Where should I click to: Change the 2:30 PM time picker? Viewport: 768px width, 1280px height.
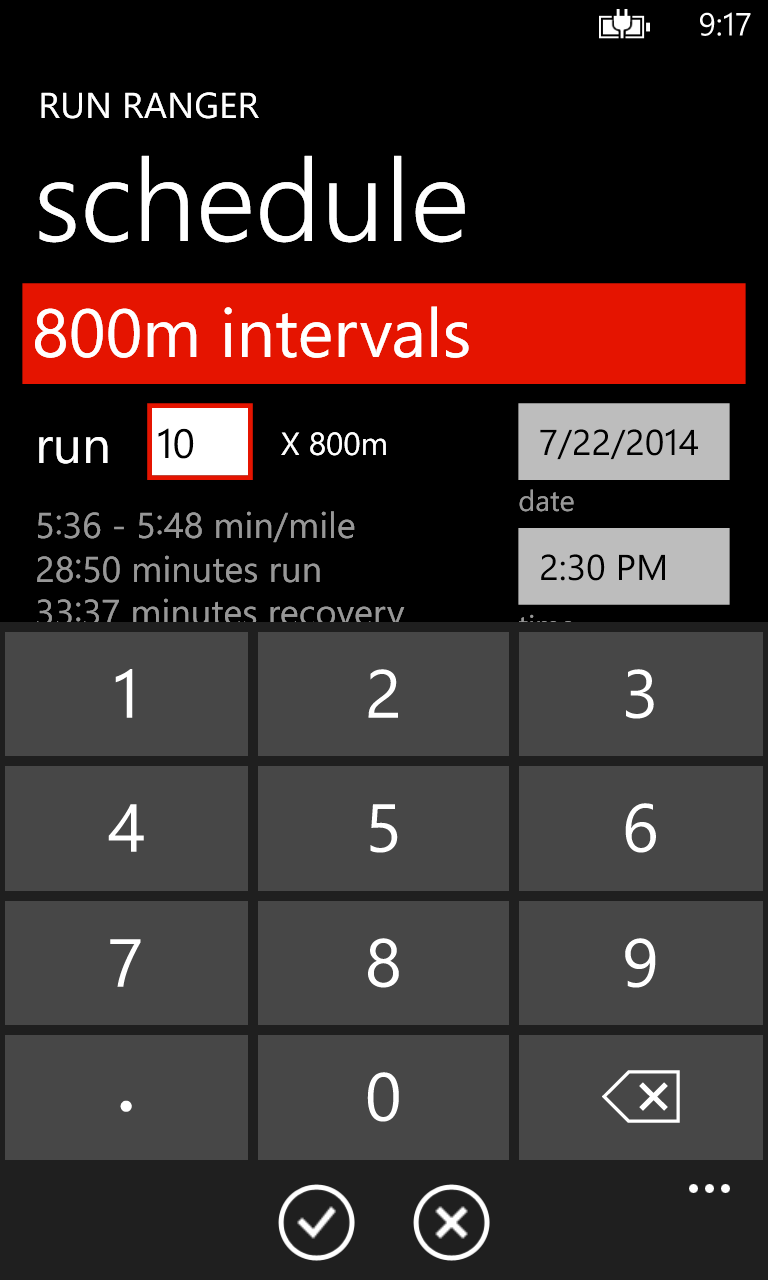point(623,567)
